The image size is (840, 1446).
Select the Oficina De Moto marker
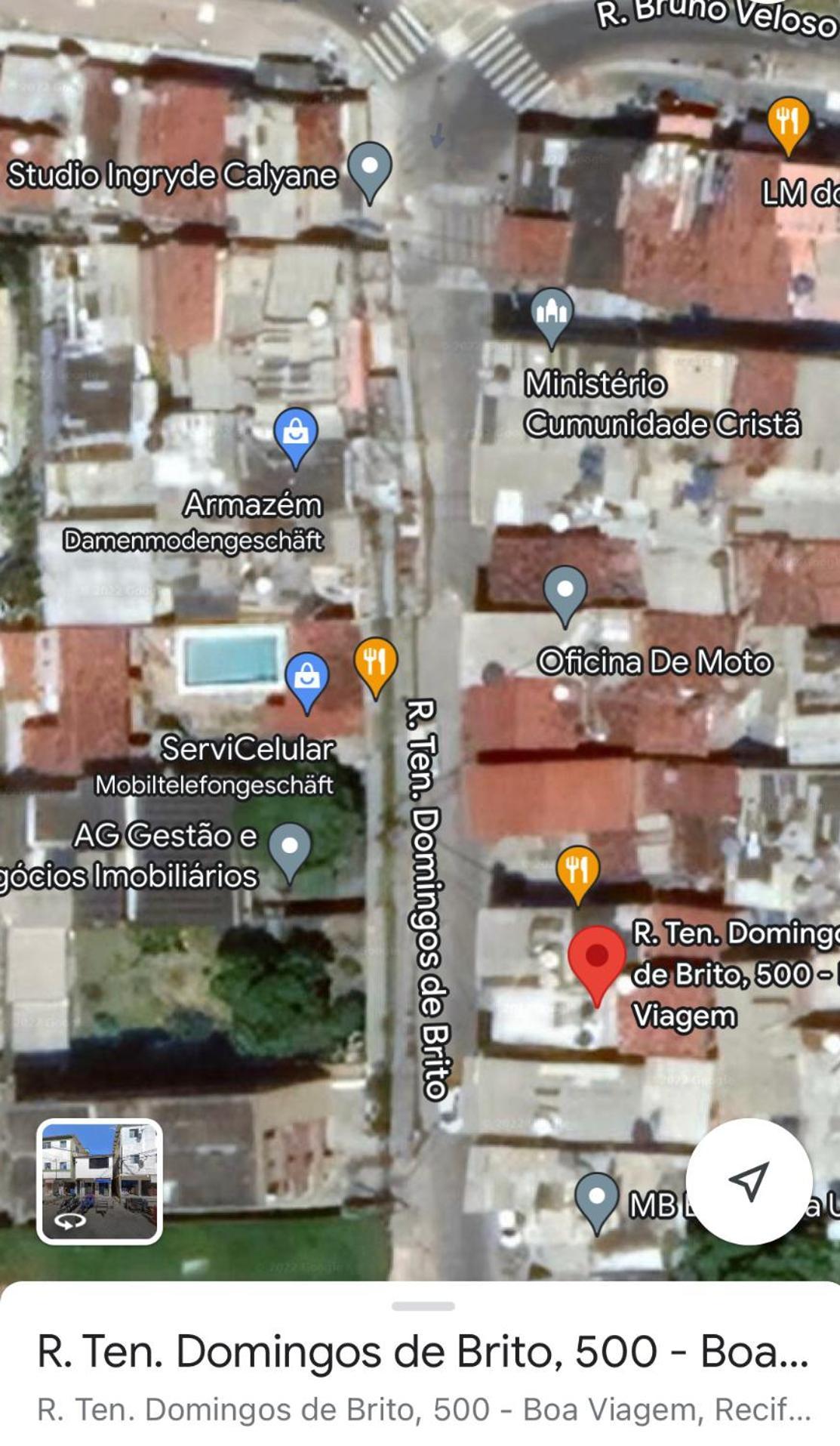[565, 591]
